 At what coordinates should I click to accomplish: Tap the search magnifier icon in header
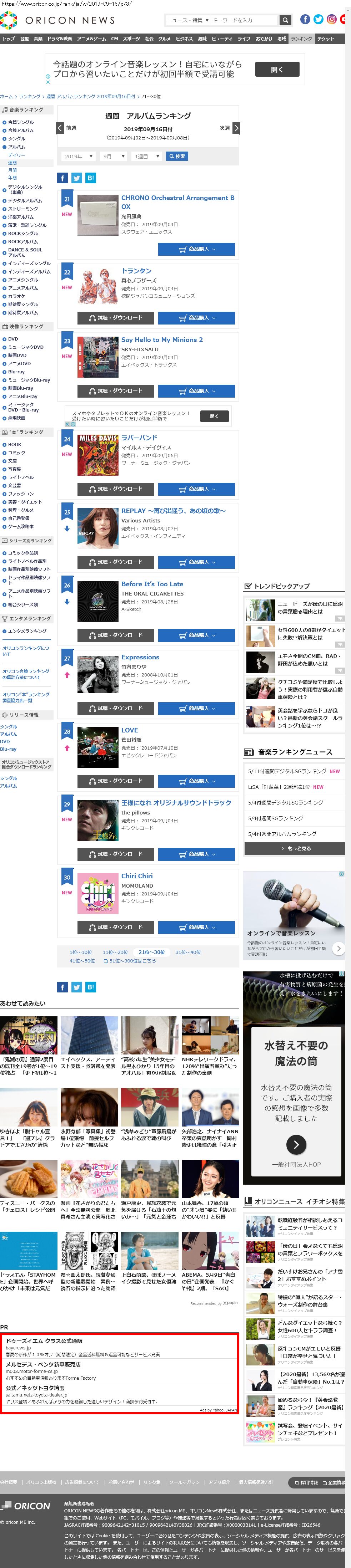coord(285,20)
